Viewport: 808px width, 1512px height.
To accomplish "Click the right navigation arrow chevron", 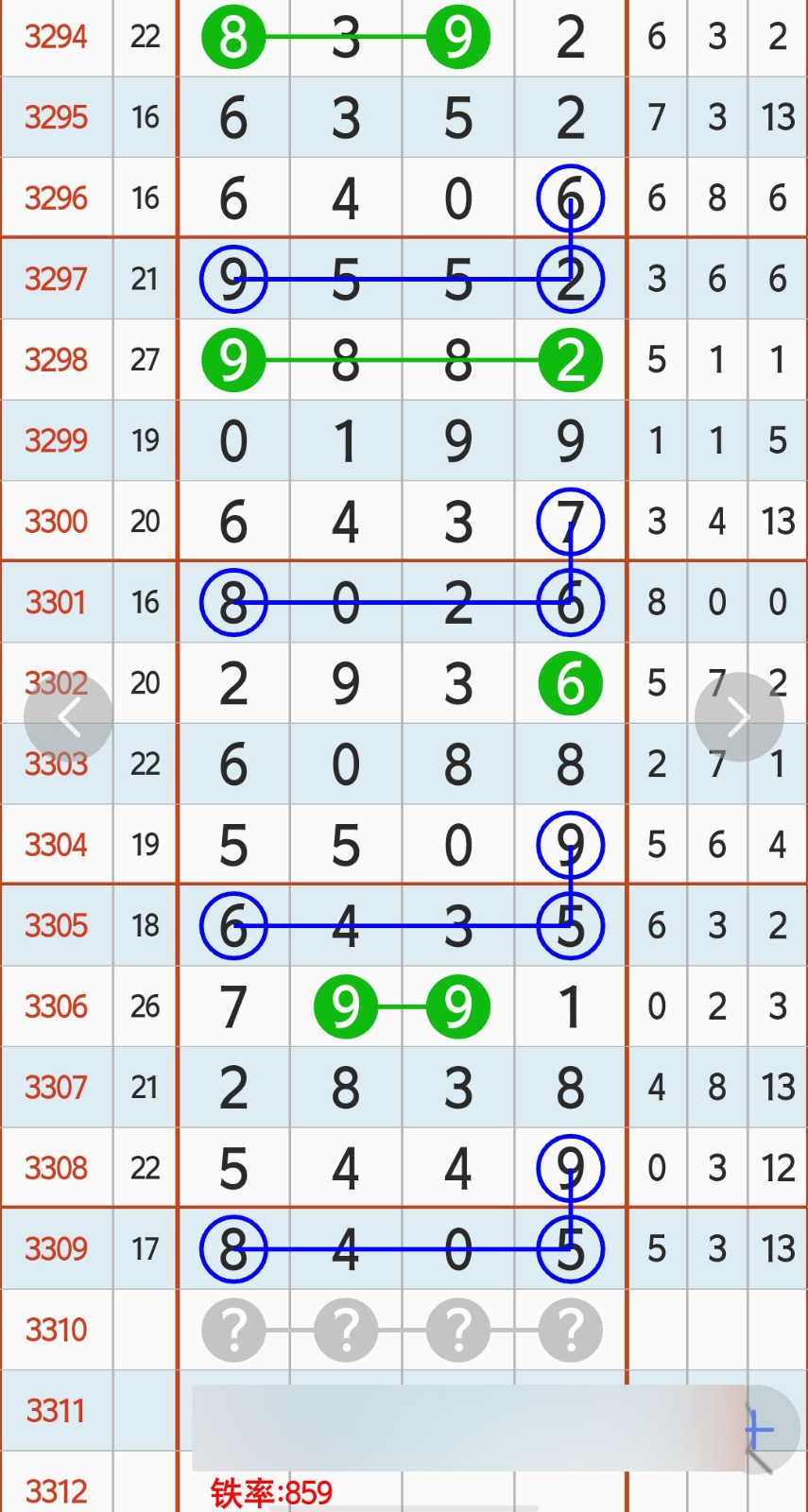I will coord(739,715).
